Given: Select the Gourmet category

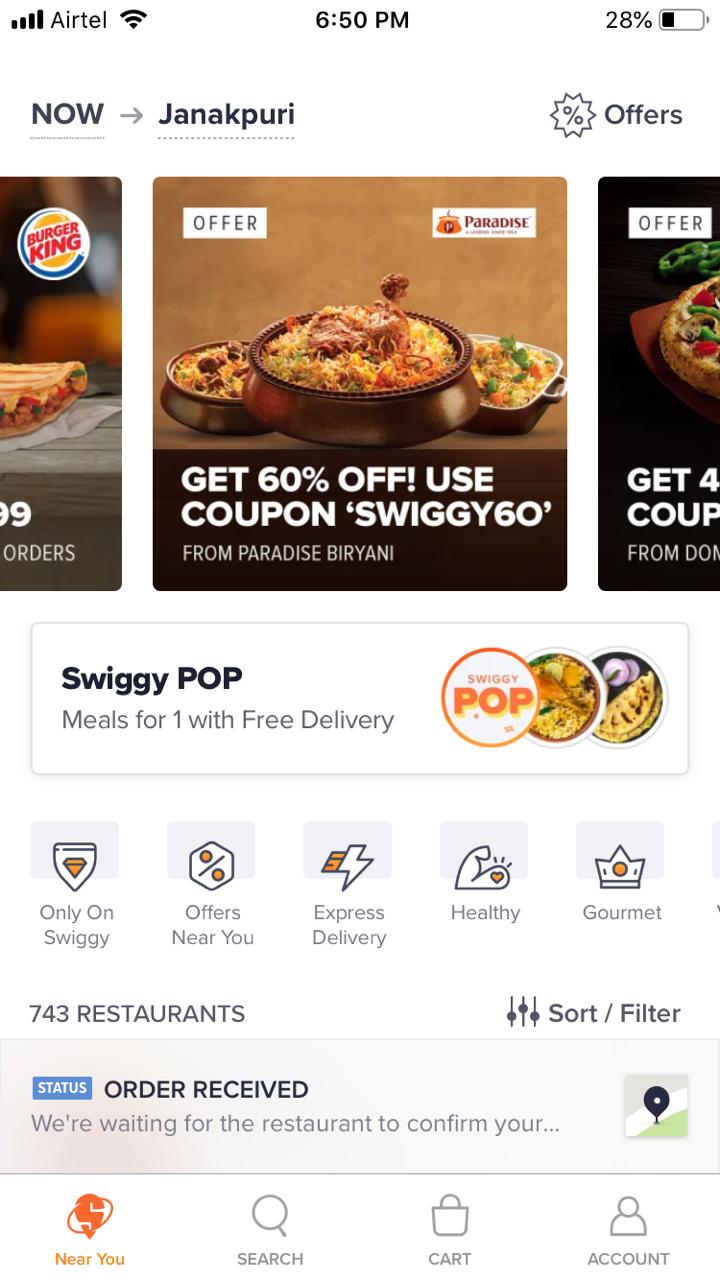Looking at the screenshot, I should pyautogui.click(x=621, y=873).
